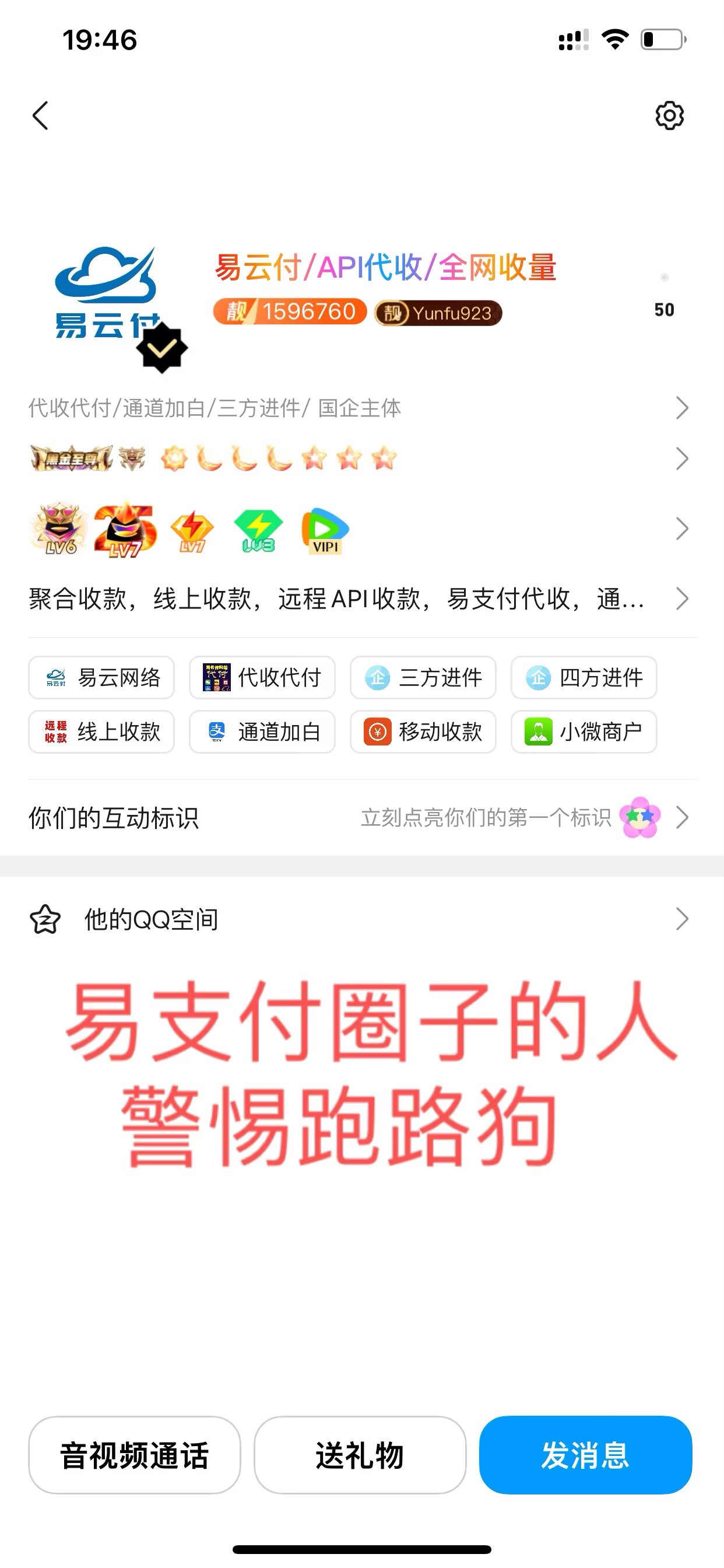Send a message with 发消息
The width and height of the screenshot is (724, 1568).
click(585, 1455)
